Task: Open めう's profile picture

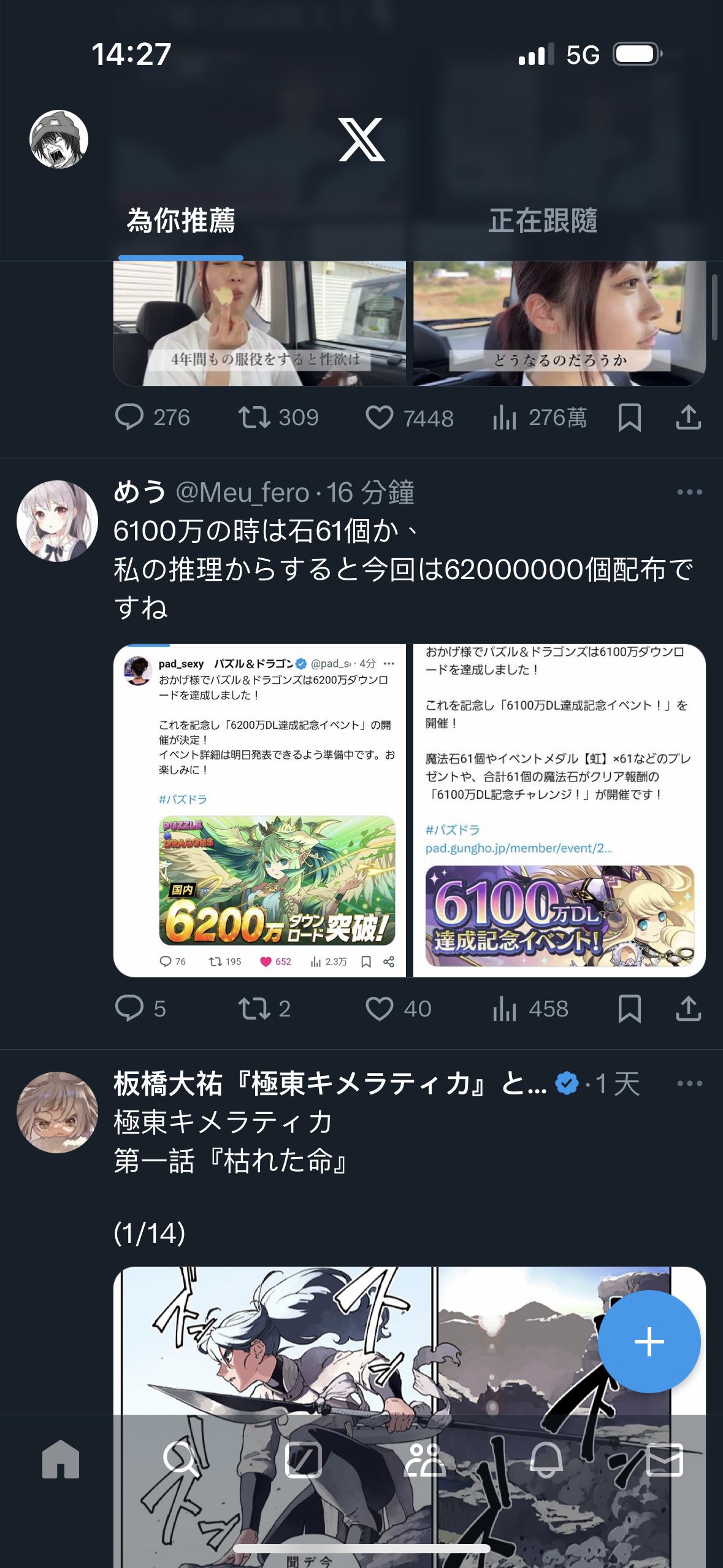Action: pos(57,521)
